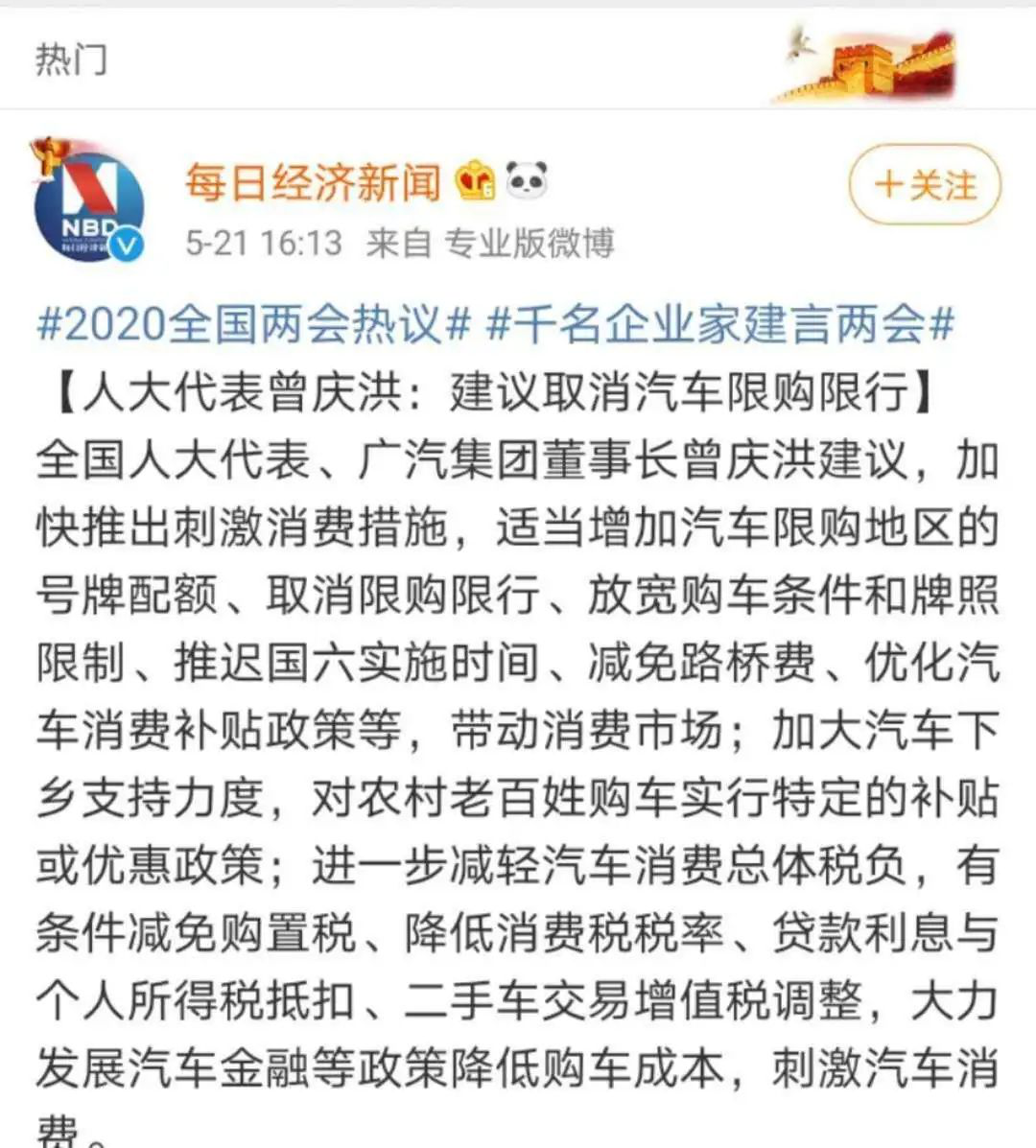Switch to the 热门 tab

coord(71,59)
